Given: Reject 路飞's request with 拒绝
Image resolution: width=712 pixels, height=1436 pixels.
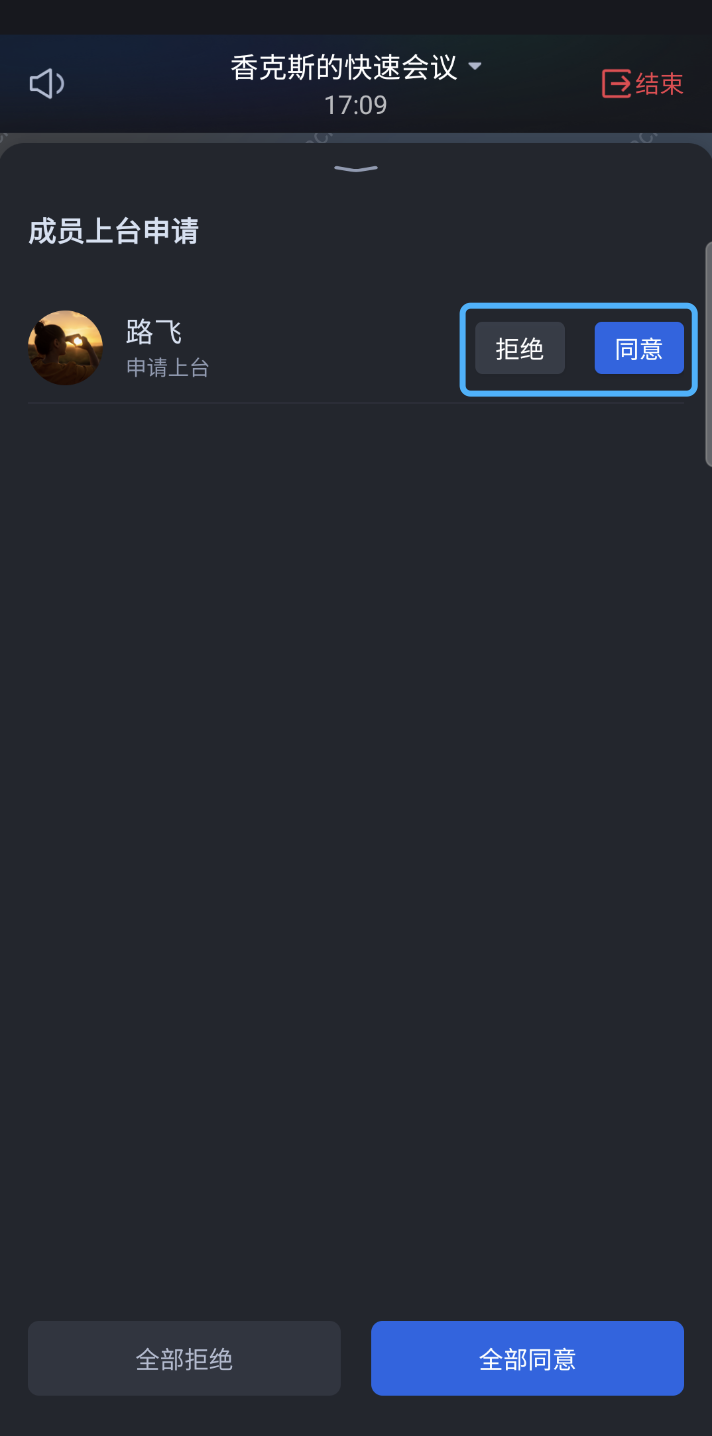Looking at the screenshot, I should tap(520, 348).
